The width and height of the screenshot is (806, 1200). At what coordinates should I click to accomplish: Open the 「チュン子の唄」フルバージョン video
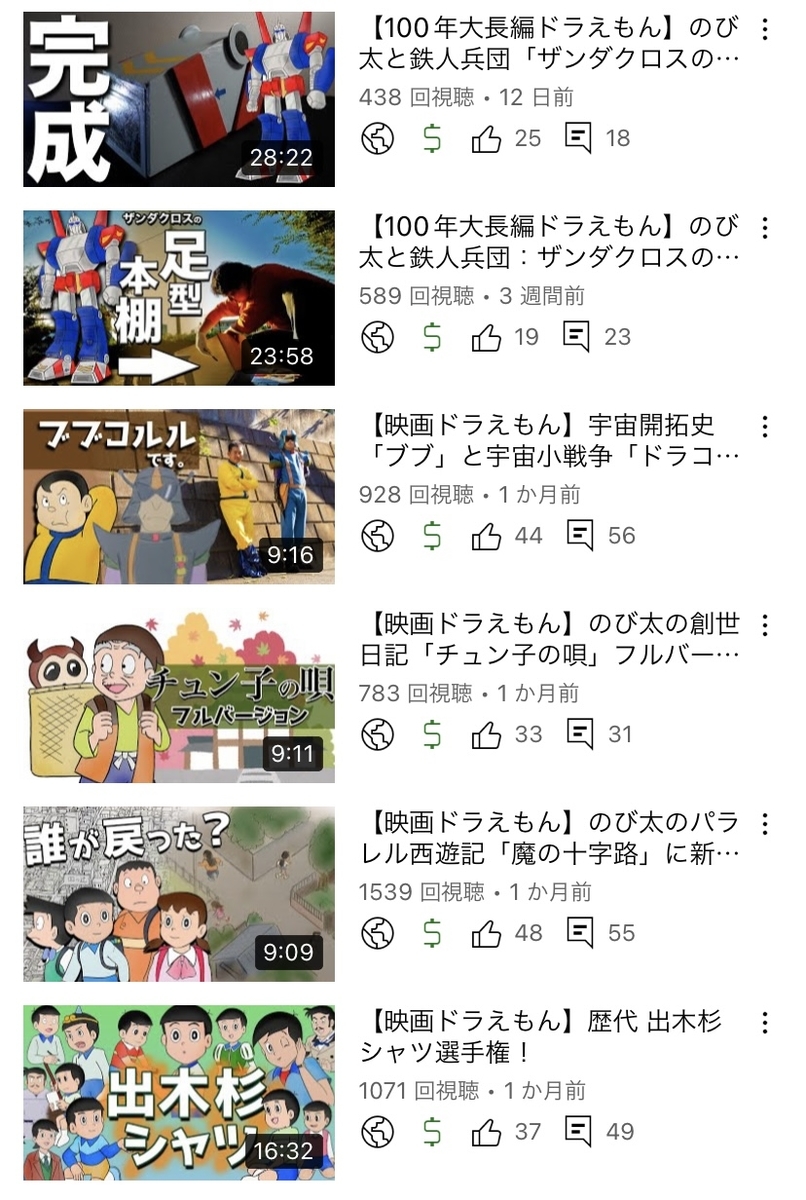(179, 695)
